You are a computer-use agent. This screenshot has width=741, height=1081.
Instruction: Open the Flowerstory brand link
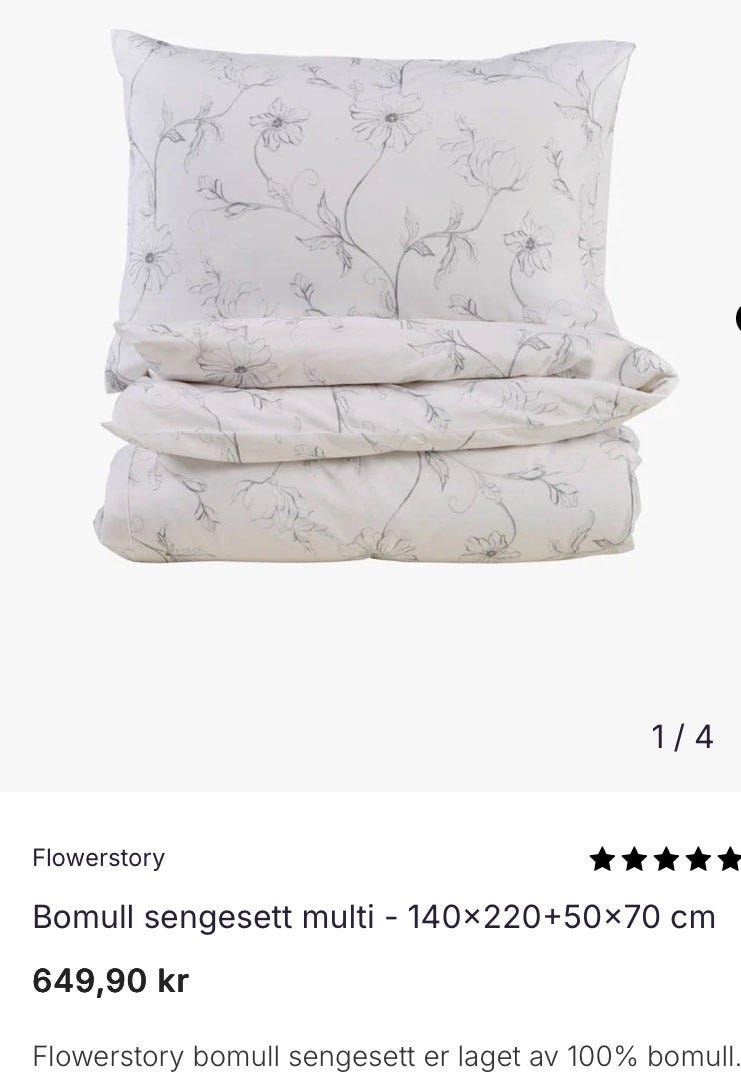[x=98, y=858]
